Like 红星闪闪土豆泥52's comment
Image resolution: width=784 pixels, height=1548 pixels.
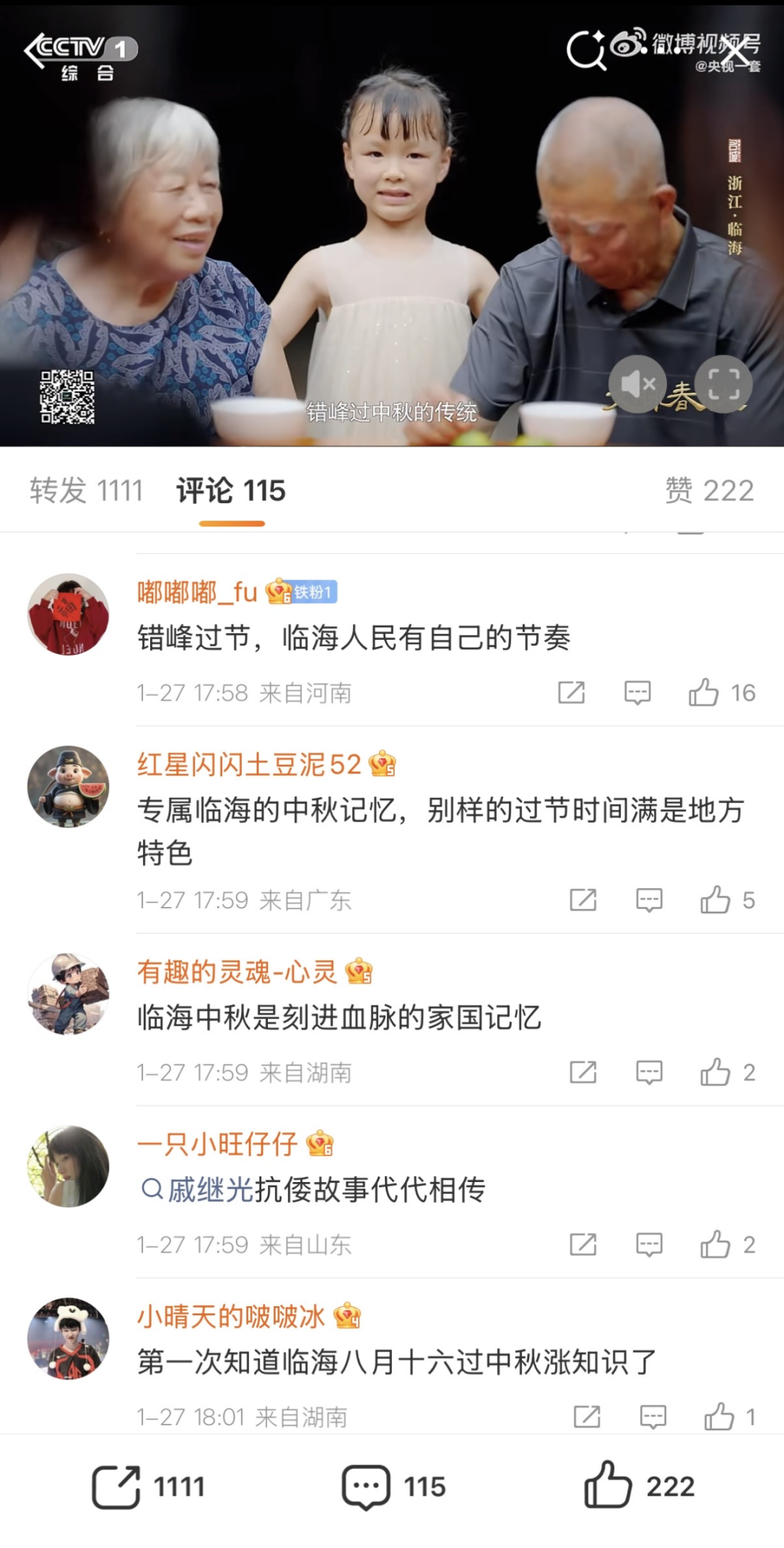(x=715, y=900)
